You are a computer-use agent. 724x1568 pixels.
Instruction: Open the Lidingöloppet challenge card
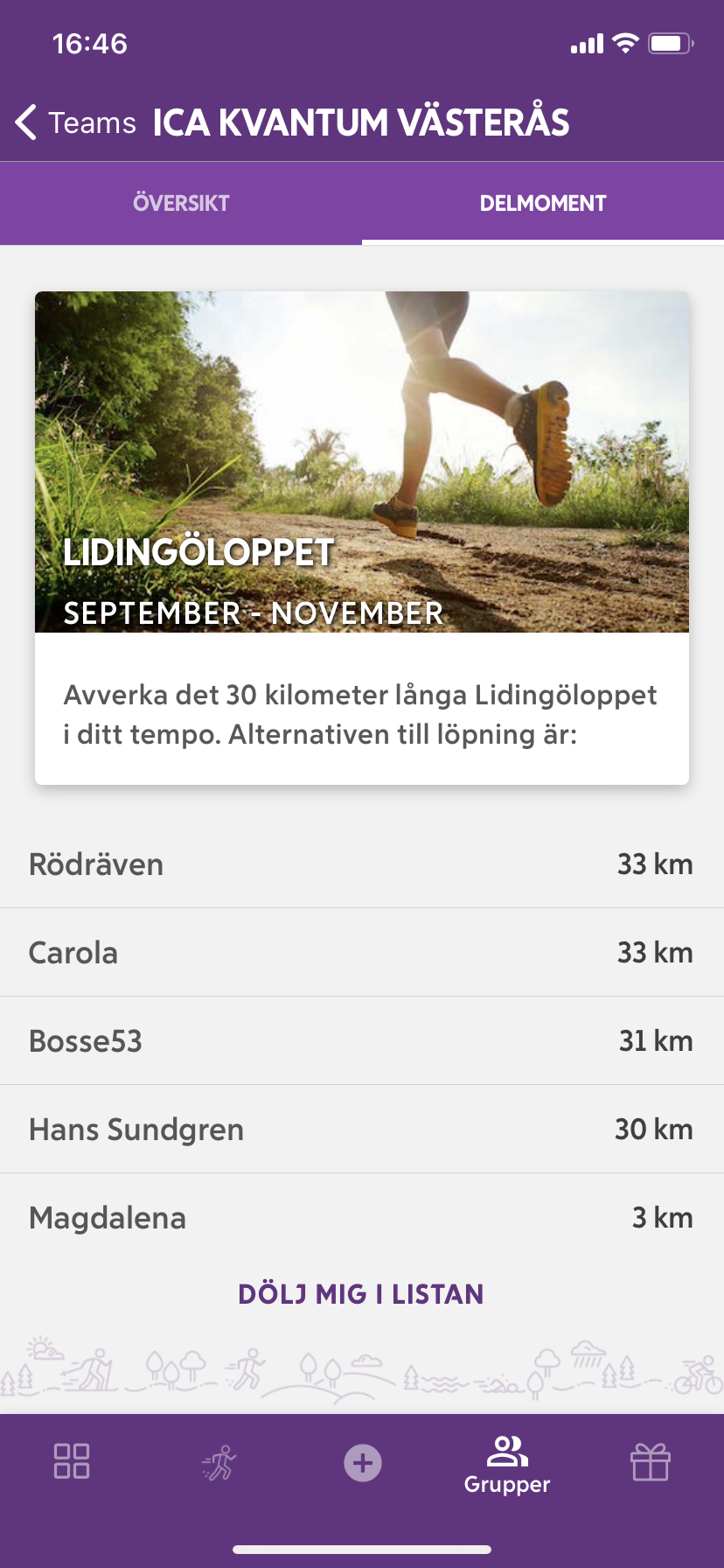[x=362, y=538]
